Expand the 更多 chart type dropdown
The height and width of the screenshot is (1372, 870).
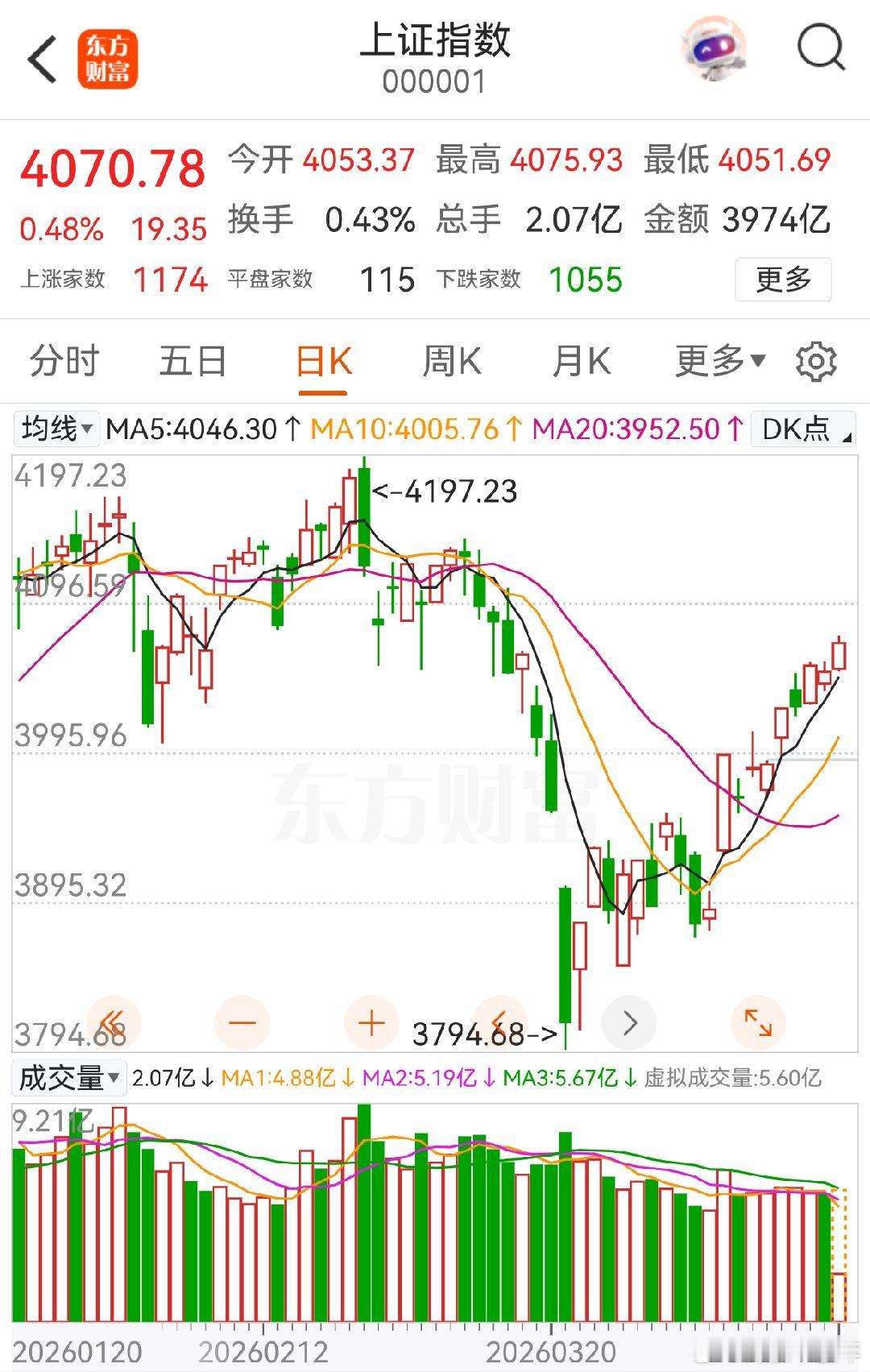(715, 360)
